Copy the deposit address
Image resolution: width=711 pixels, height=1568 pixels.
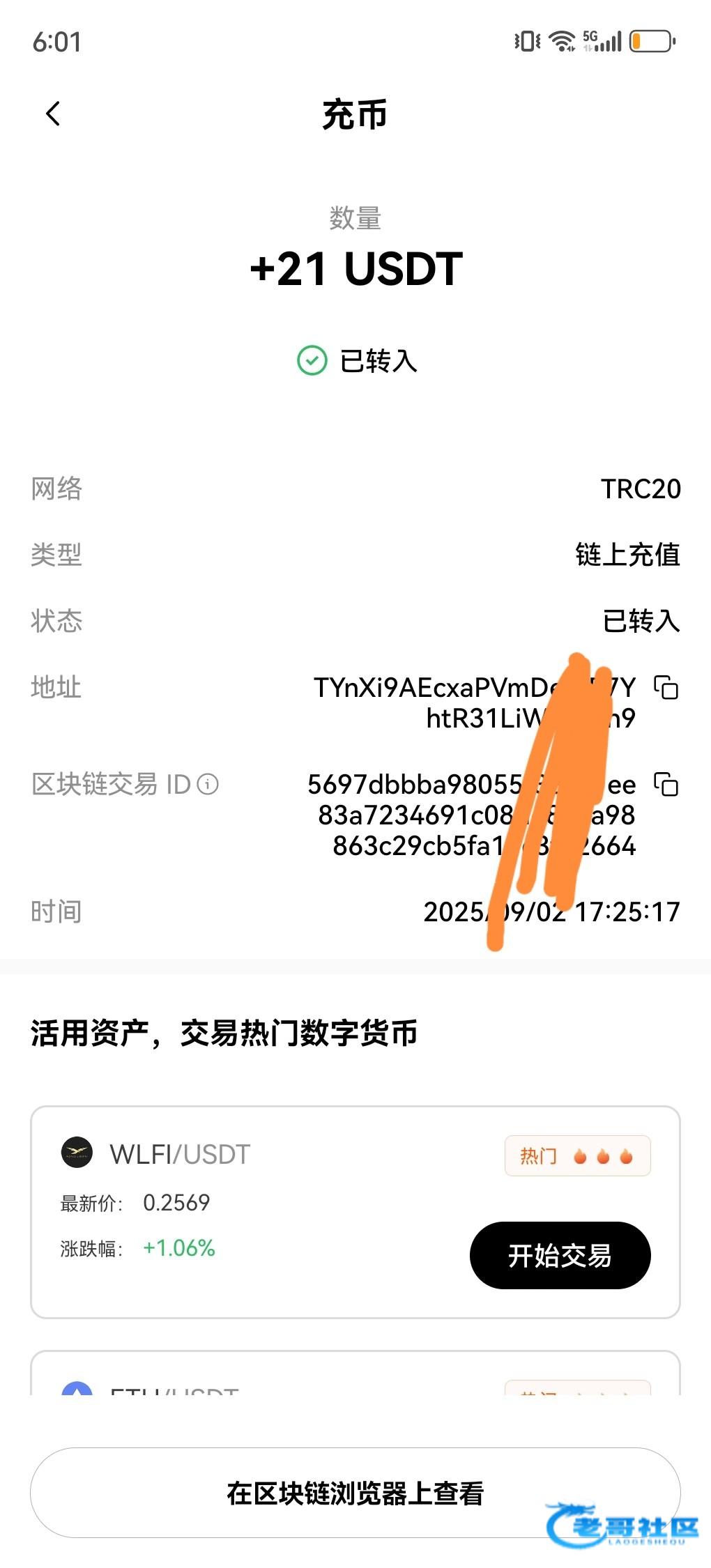coord(666,687)
